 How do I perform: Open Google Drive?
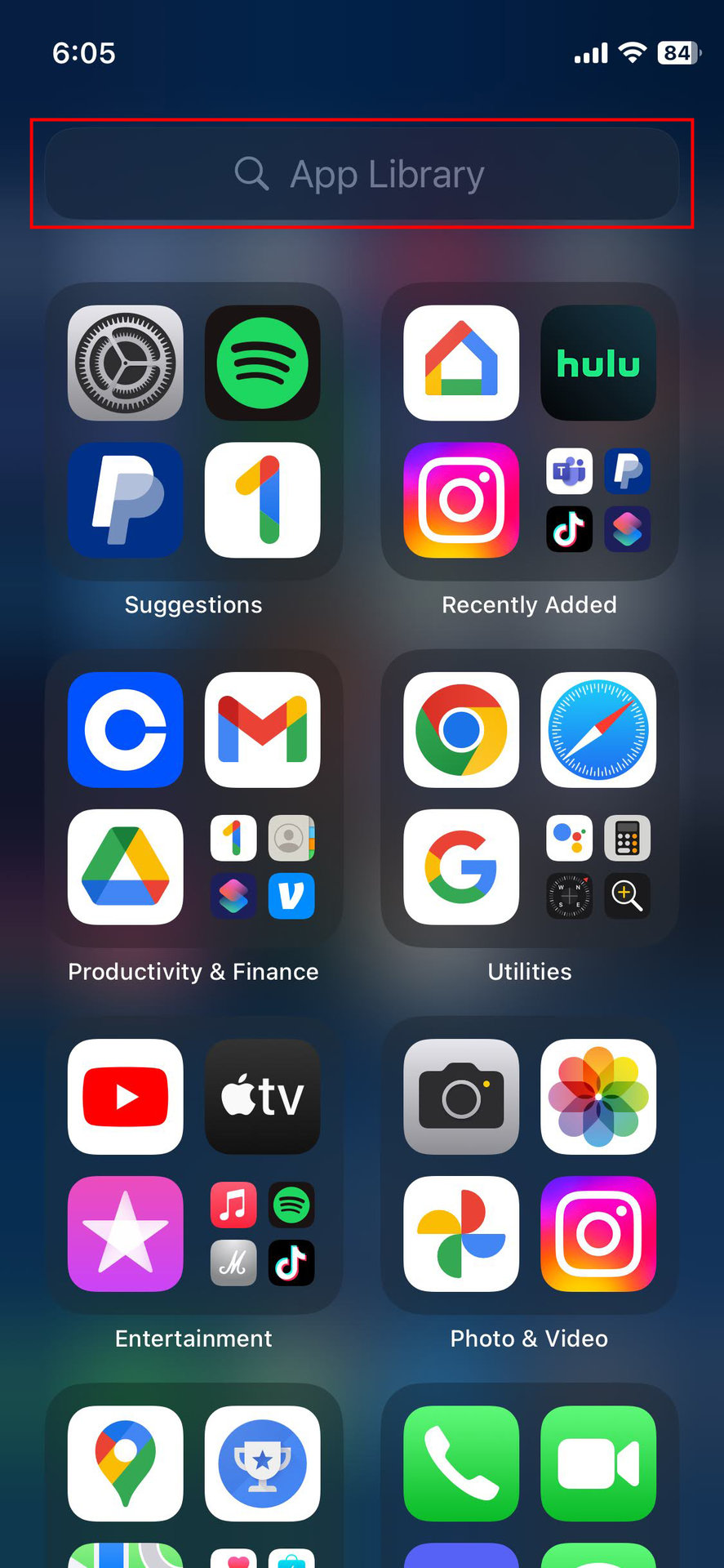point(125,866)
